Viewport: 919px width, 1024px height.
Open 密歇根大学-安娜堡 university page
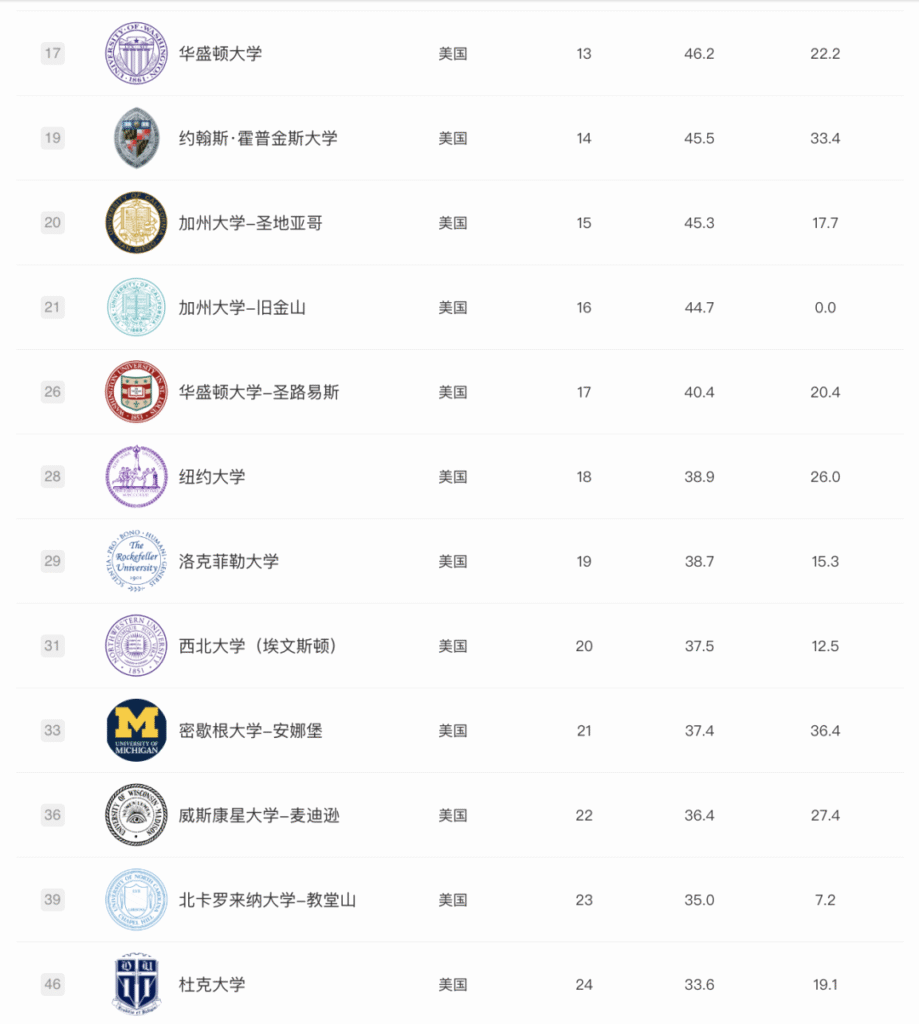coord(250,731)
